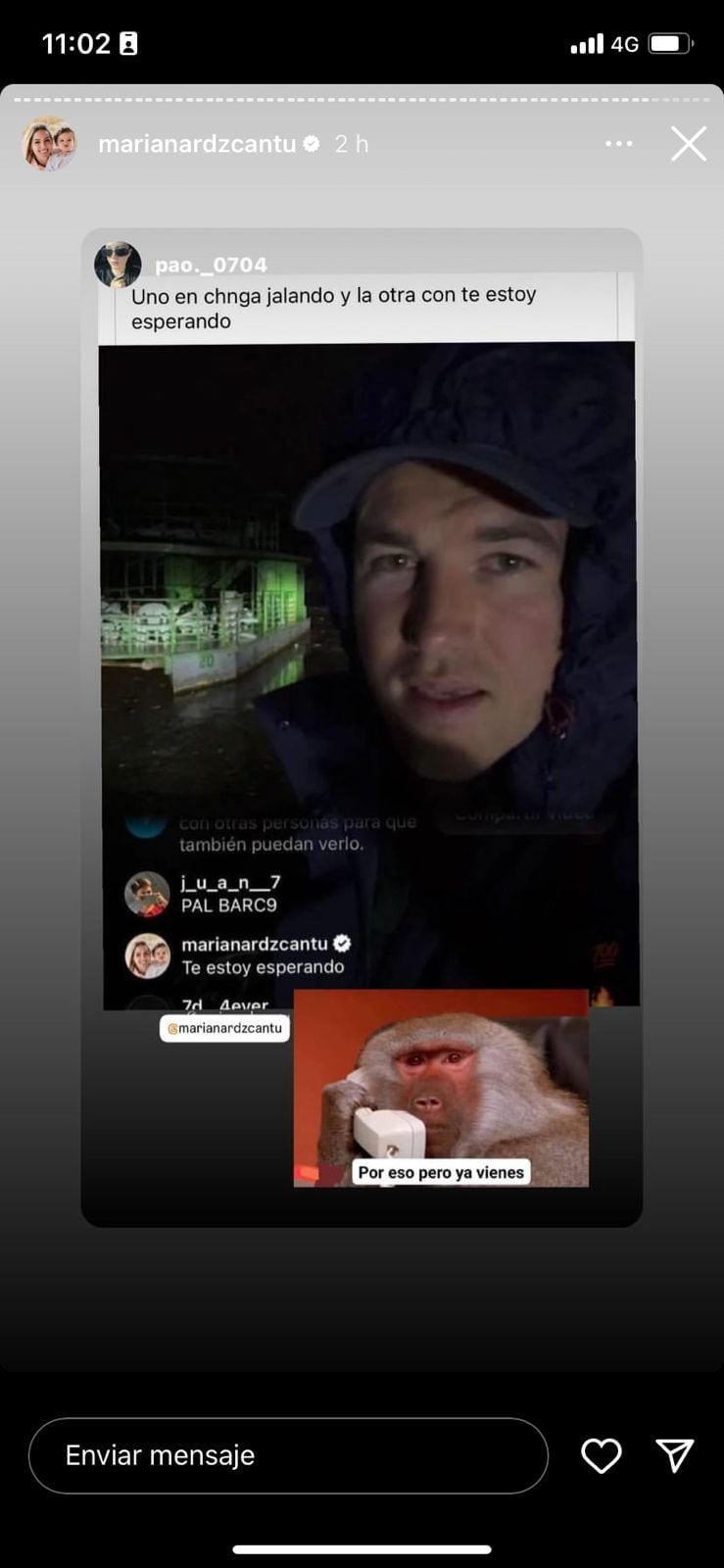Open the Enviar mensaje reply field
This screenshot has width=724, height=1568.
pyautogui.click(x=287, y=1455)
